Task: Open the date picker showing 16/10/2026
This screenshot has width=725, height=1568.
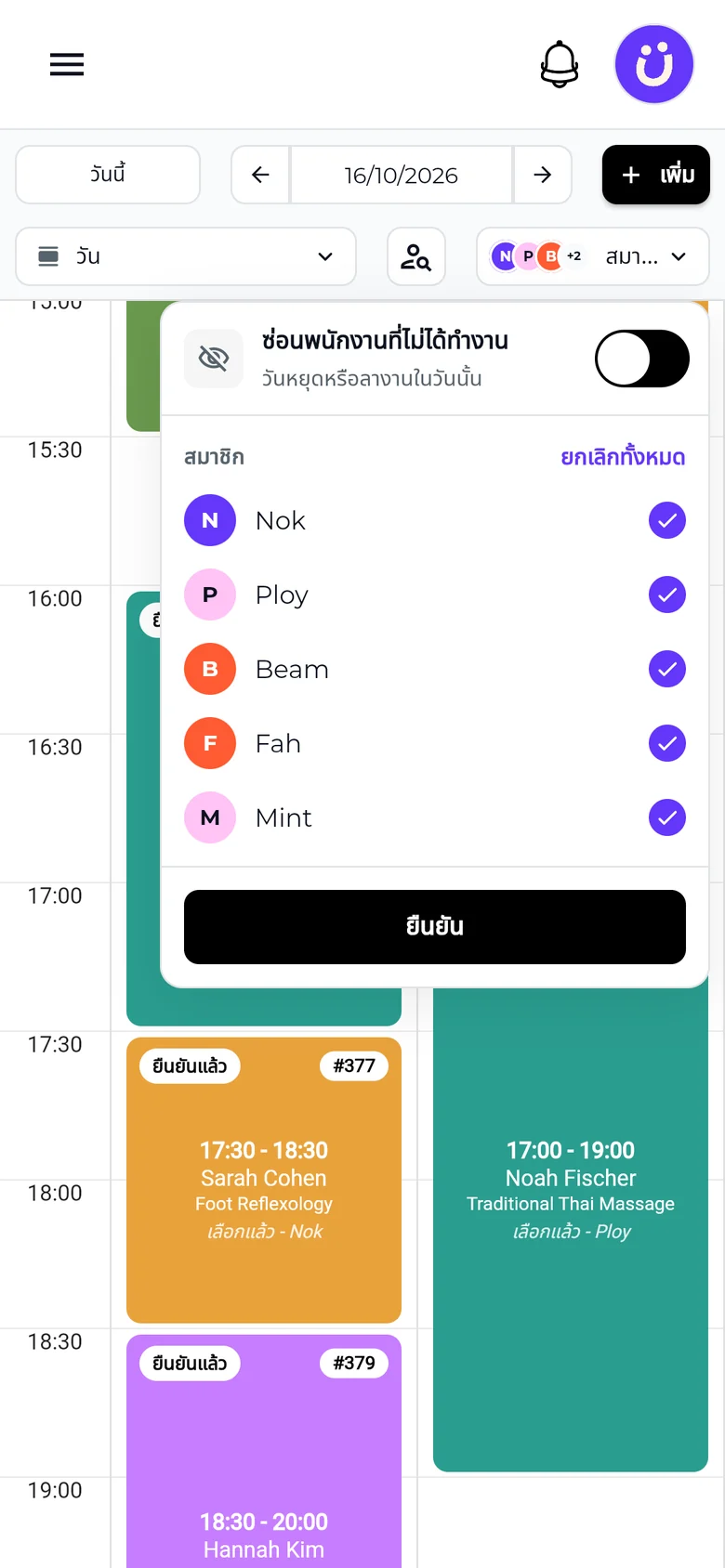Action: [402, 175]
